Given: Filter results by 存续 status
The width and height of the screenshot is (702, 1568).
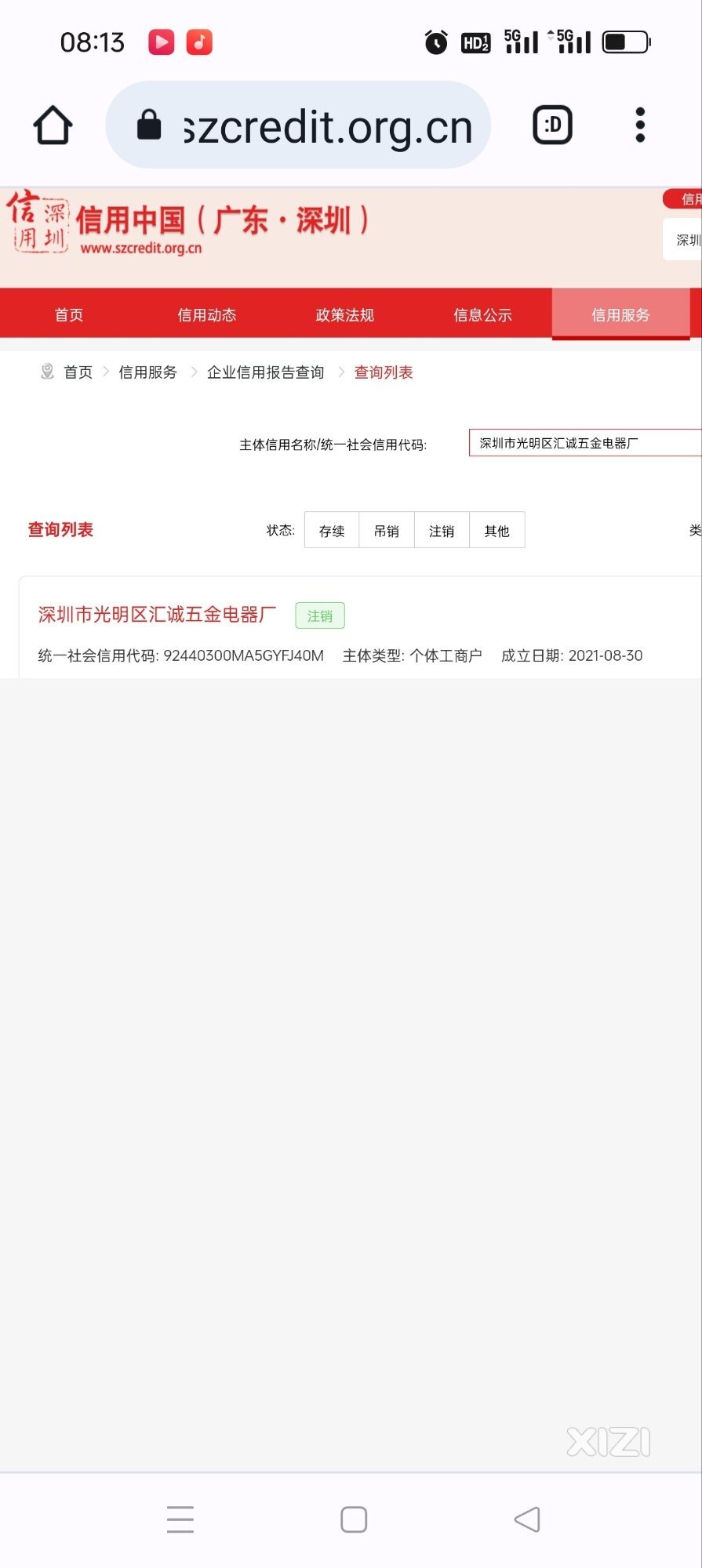Looking at the screenshot, I should 332,531.
